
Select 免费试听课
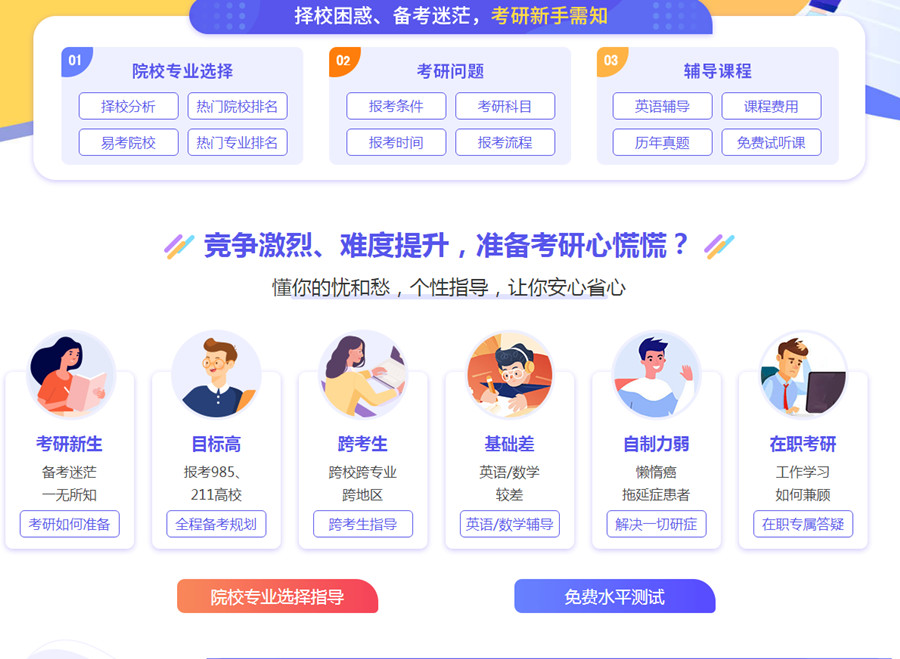click(x=771, y=142)
